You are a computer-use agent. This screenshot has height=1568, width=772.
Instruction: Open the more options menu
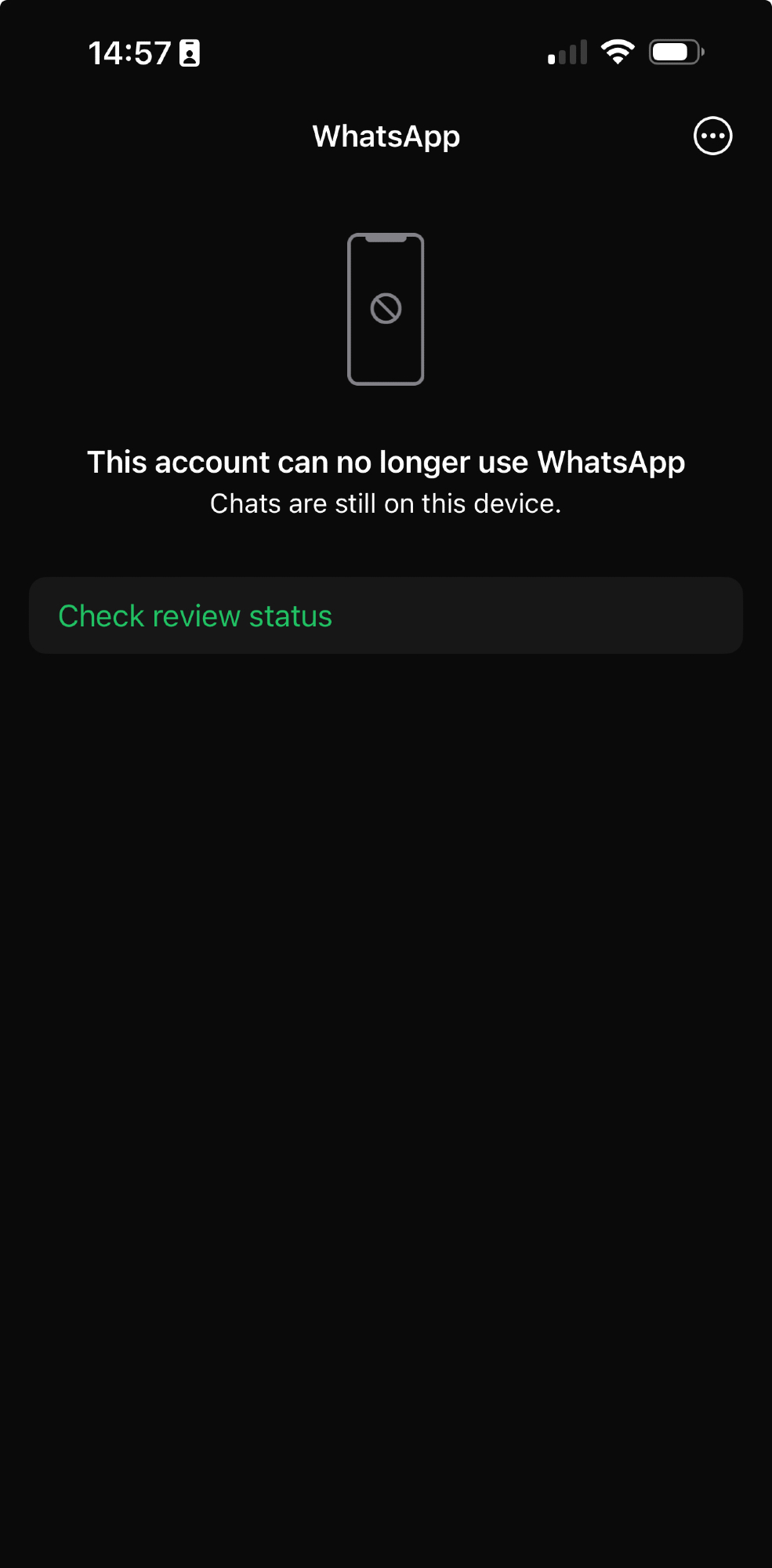(x=712, y=136)
